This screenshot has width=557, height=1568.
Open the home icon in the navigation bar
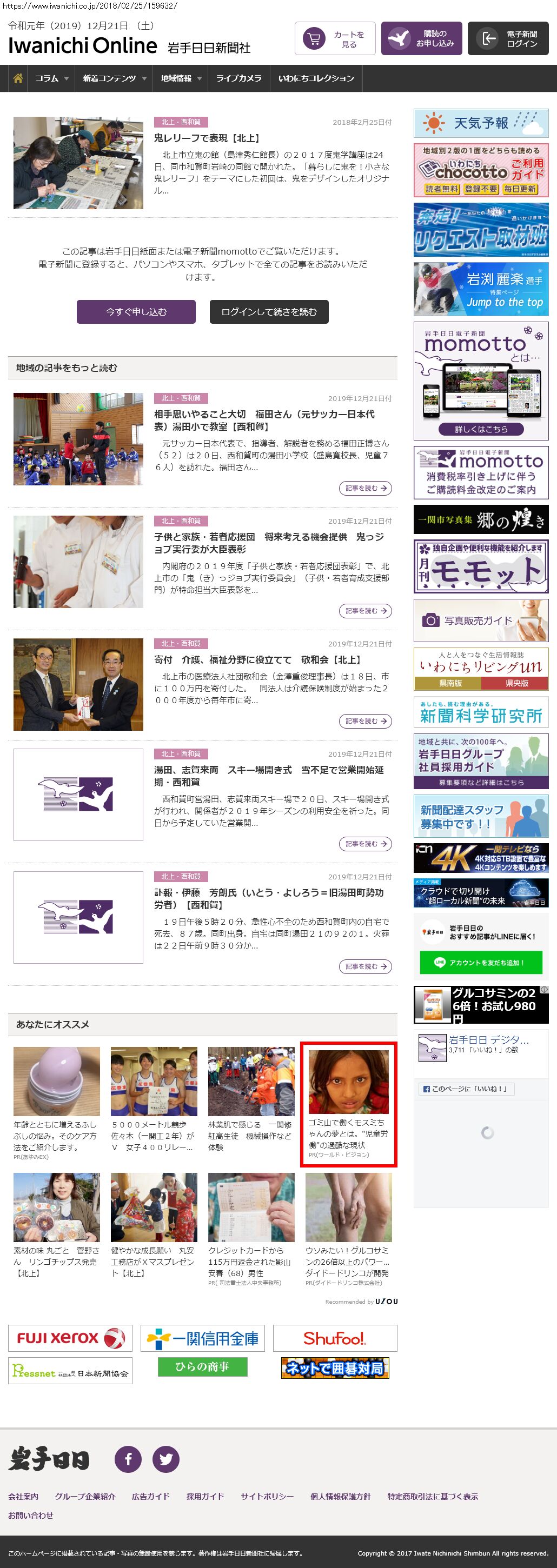pos(18,78)
